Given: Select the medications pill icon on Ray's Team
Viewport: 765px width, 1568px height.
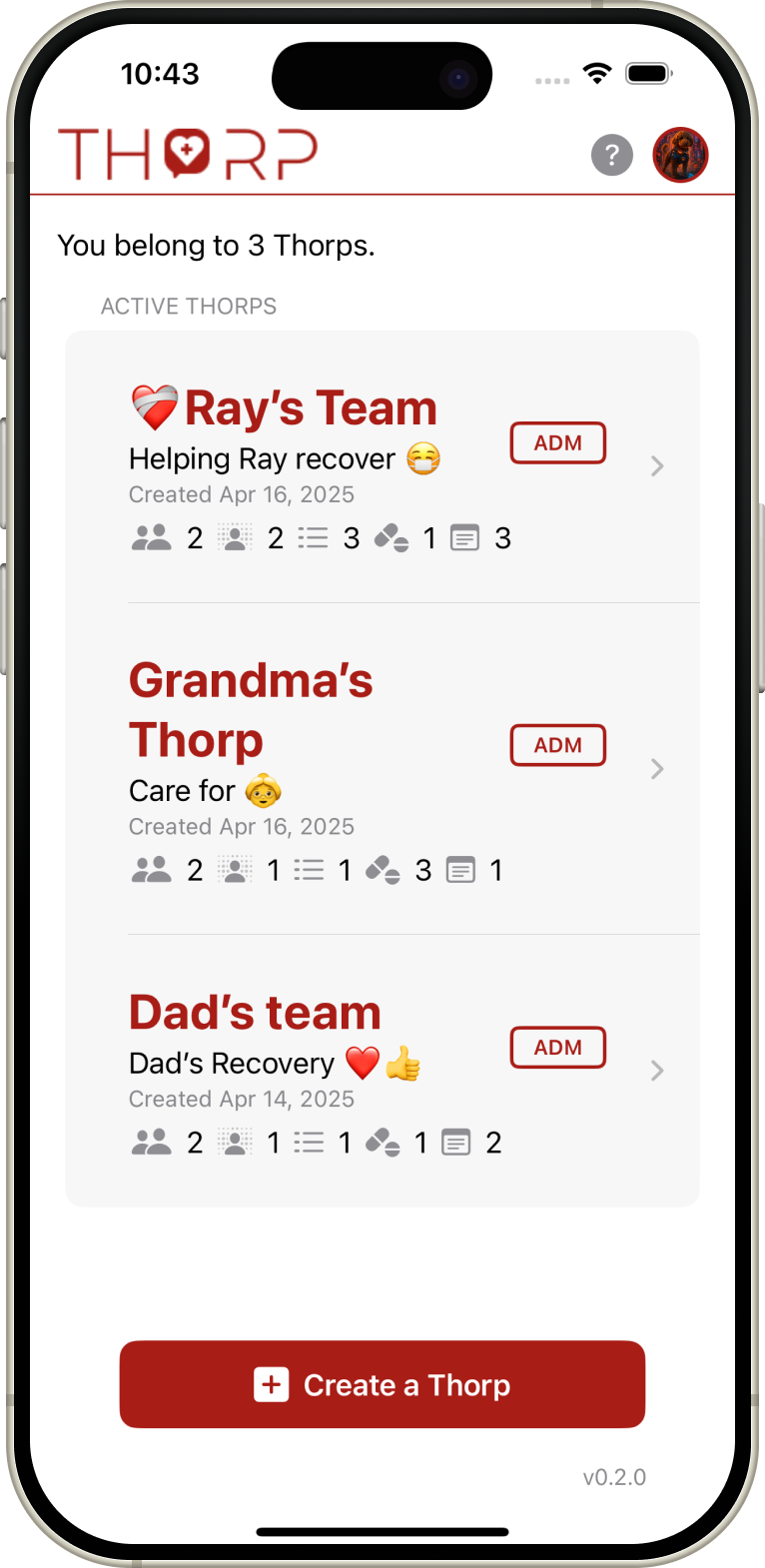Looking at the screenshot, I should coord(391,537).
